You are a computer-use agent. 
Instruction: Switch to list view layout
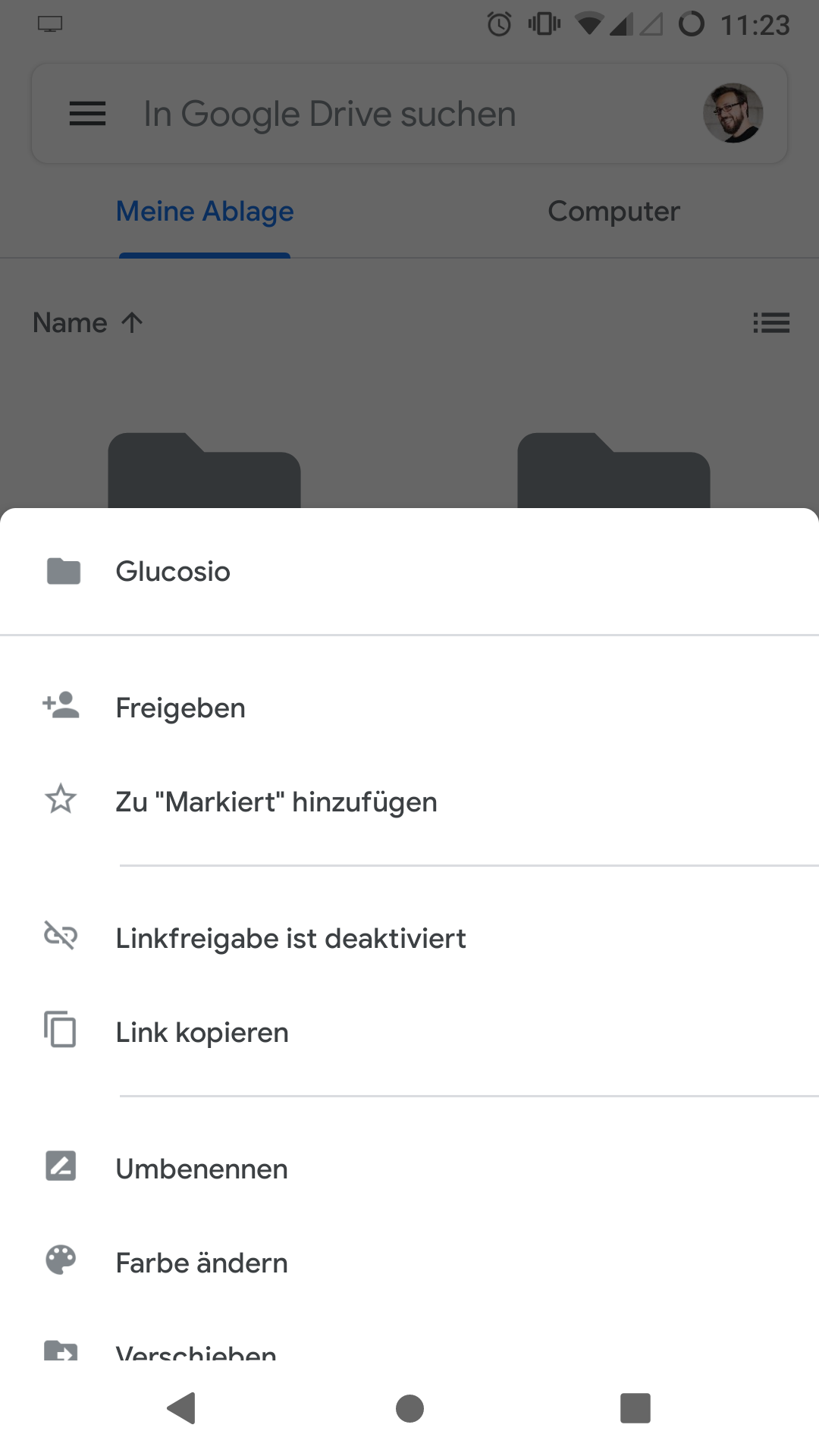[x=771, y=323]
